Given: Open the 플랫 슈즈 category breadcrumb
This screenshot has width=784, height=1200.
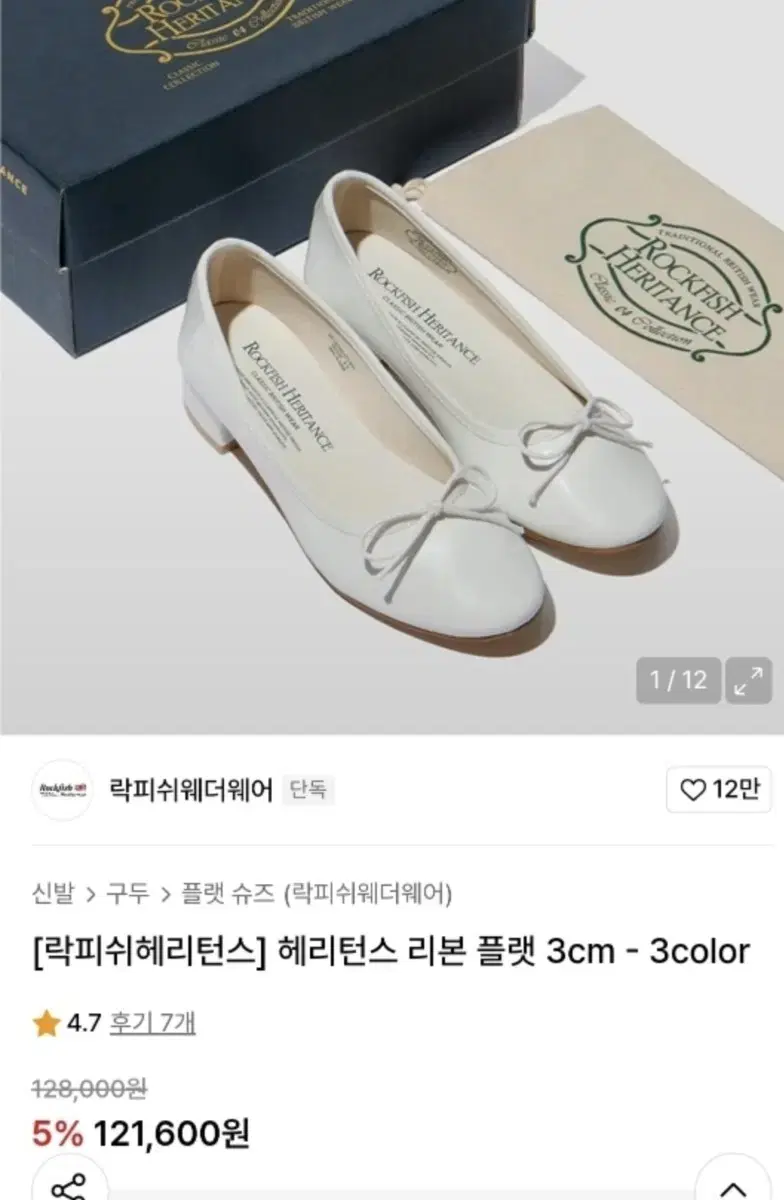Looking at the screenshot, I should (228, 893).
